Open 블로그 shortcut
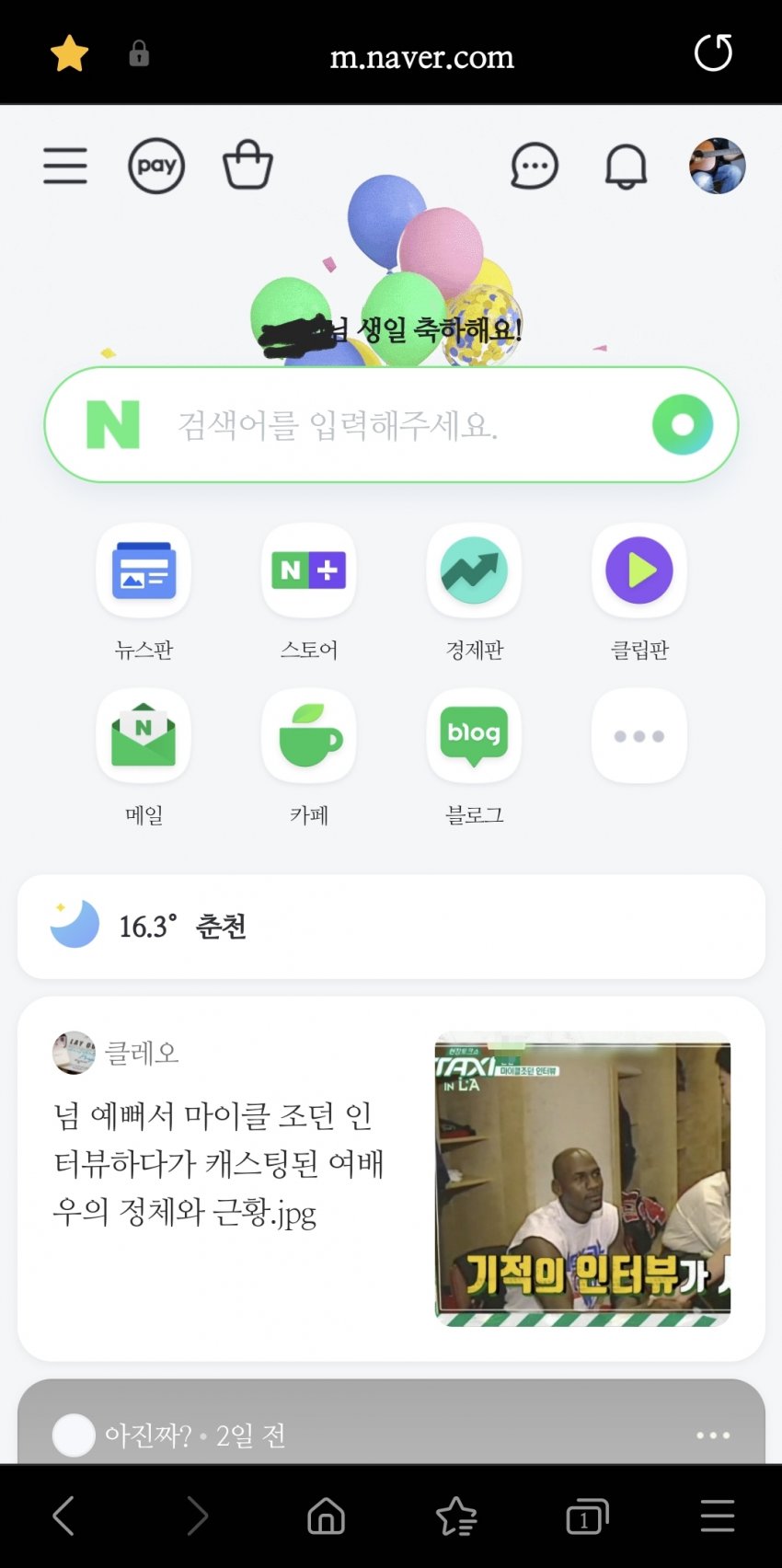 pyautogui.click(x=474, y=736)
